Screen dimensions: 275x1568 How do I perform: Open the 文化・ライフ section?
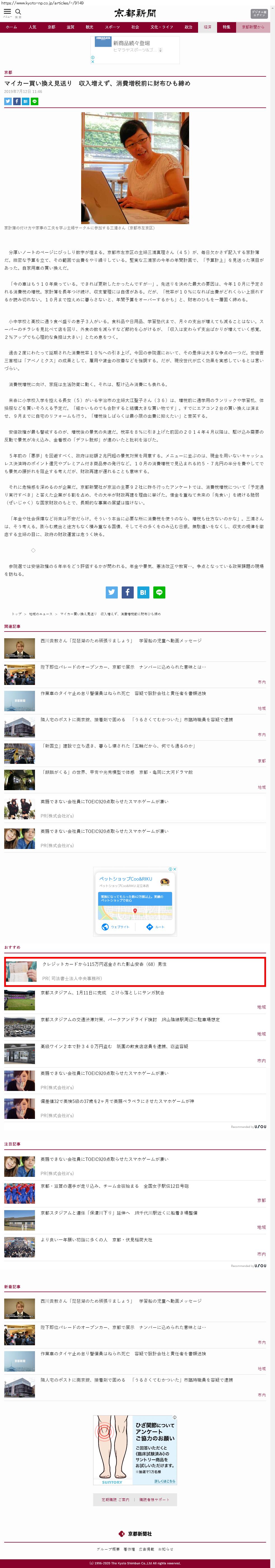point(162,27)
